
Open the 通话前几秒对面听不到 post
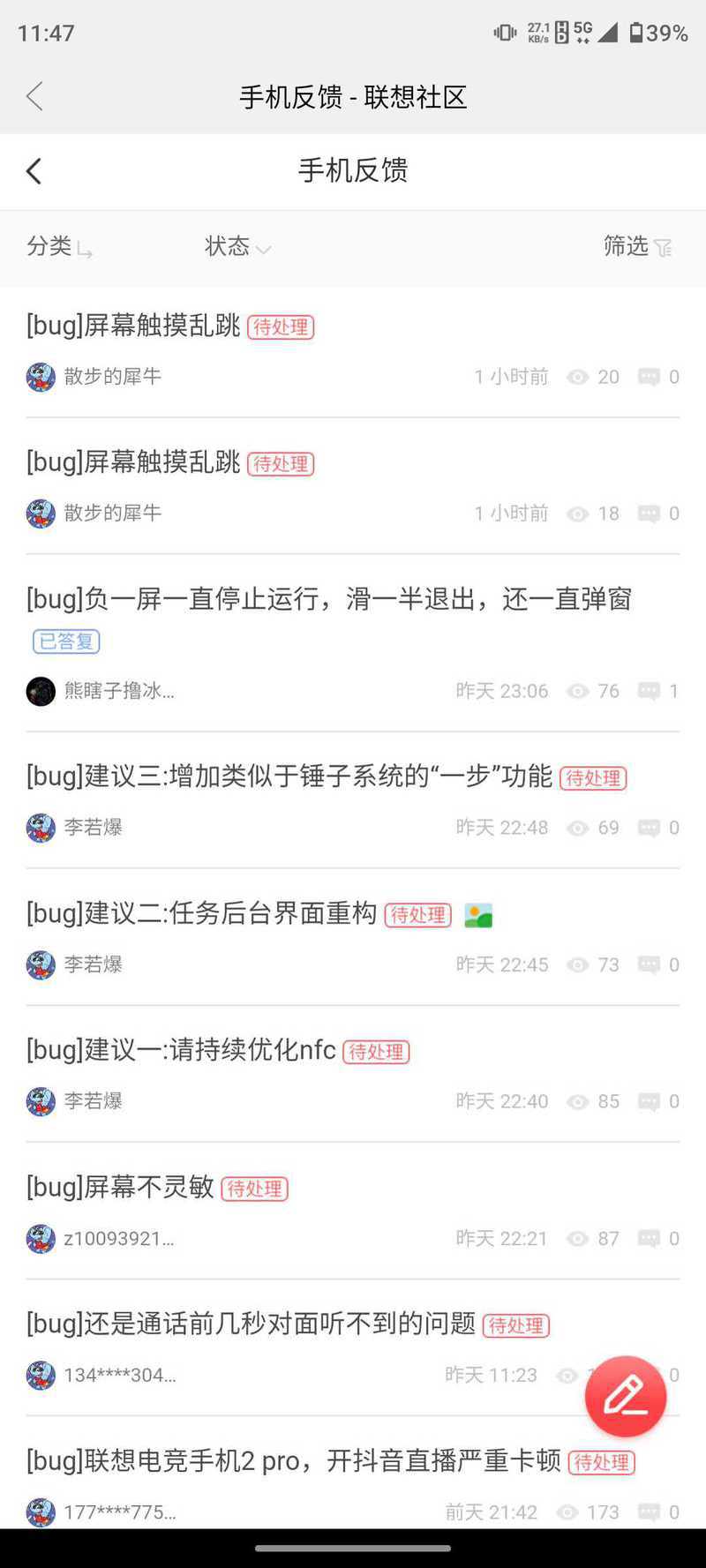(x=252, y=1324)
